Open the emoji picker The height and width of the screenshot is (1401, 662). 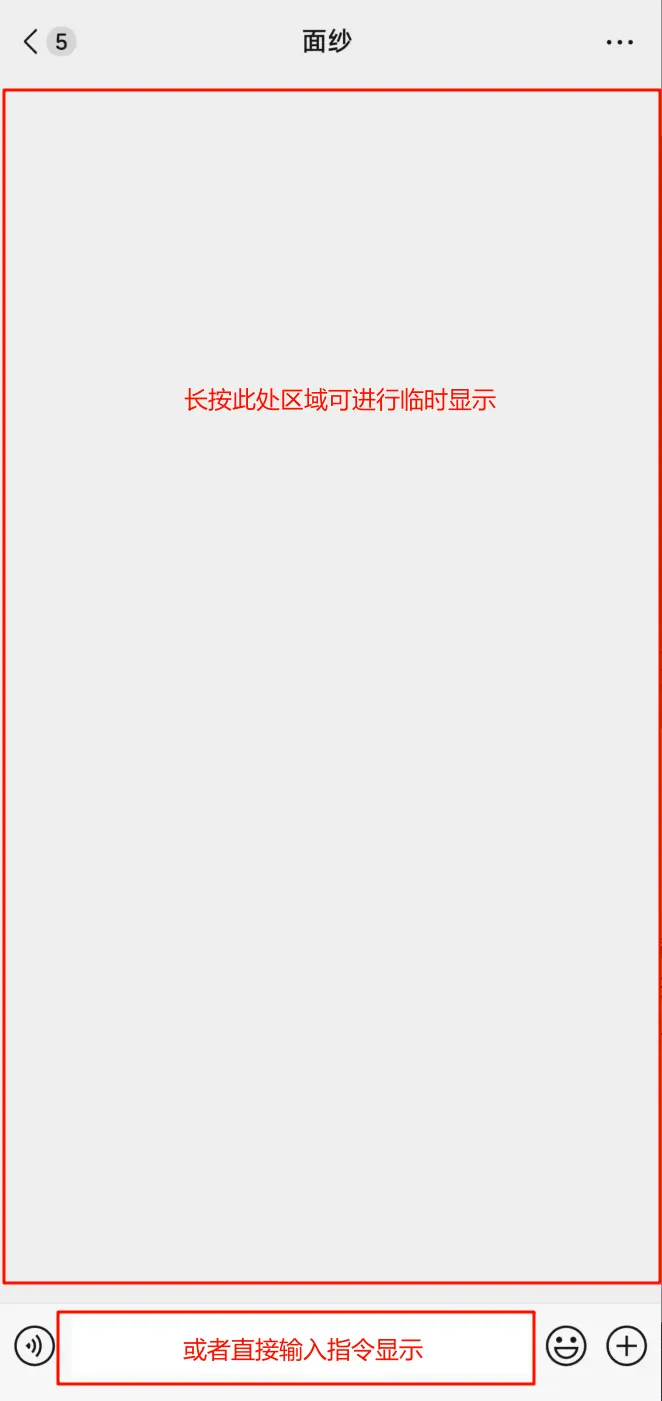tap(566, 1346)
